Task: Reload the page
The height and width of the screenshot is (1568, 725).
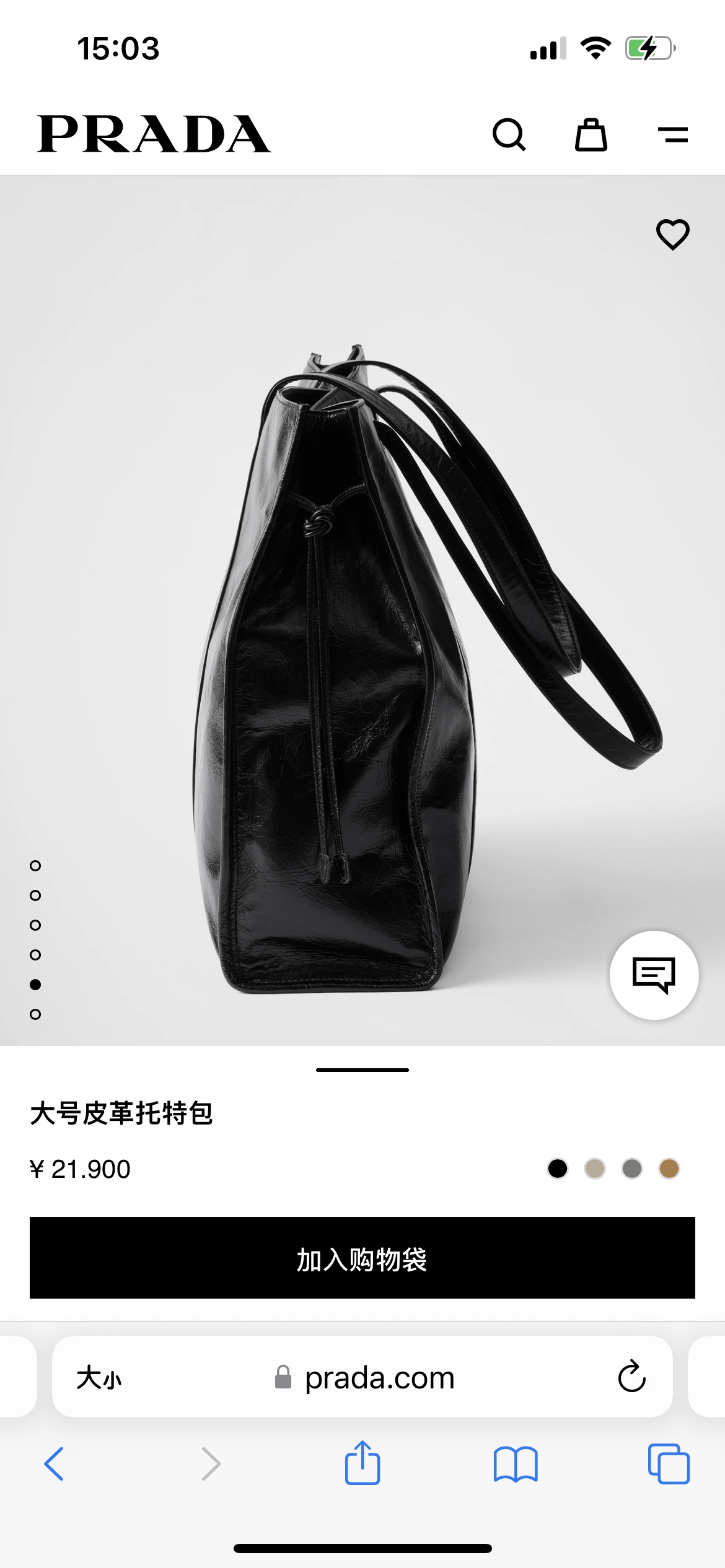Action: pos(632,1377)
